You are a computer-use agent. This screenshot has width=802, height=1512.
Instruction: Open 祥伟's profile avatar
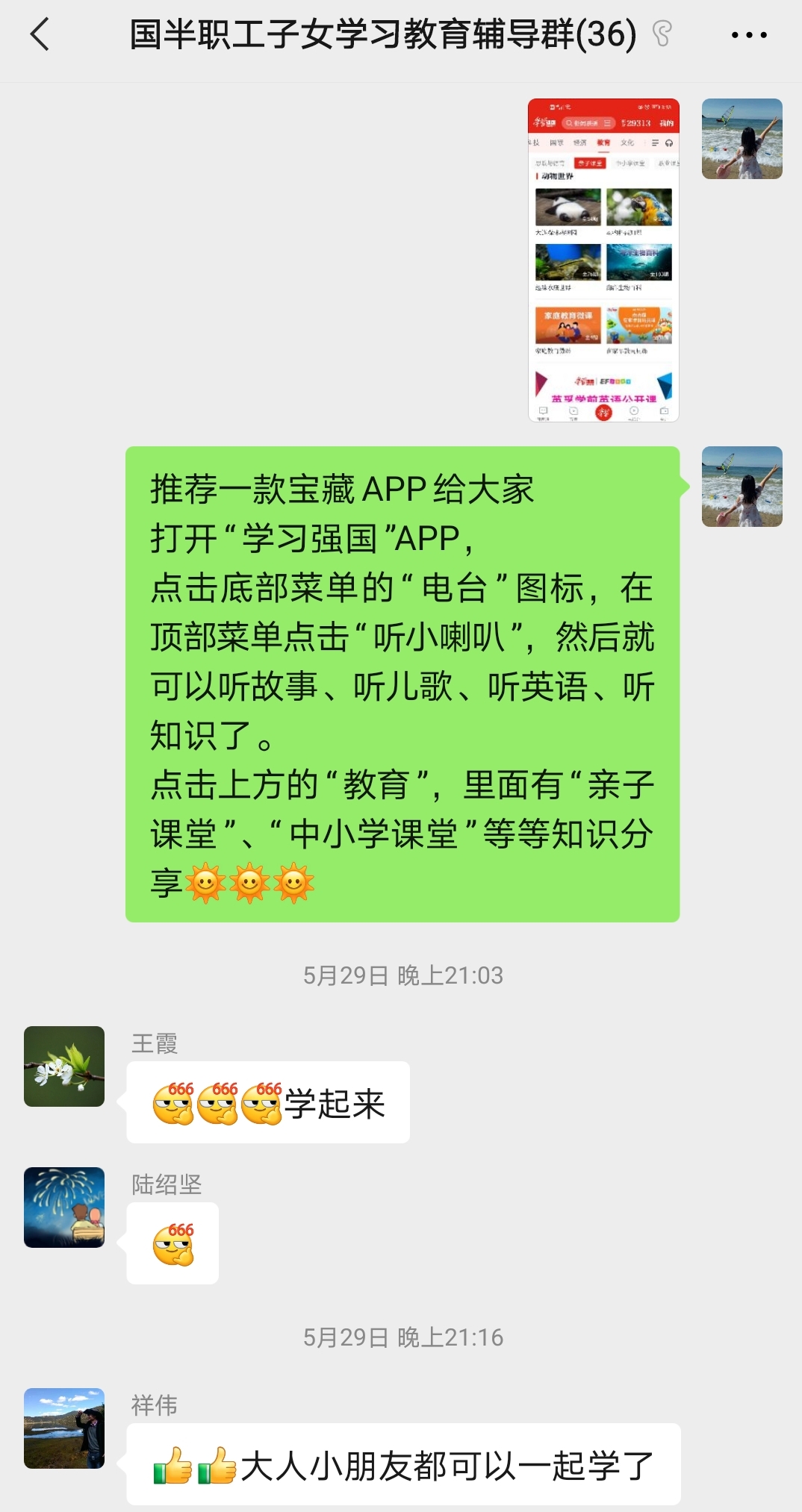(64, 1428)
